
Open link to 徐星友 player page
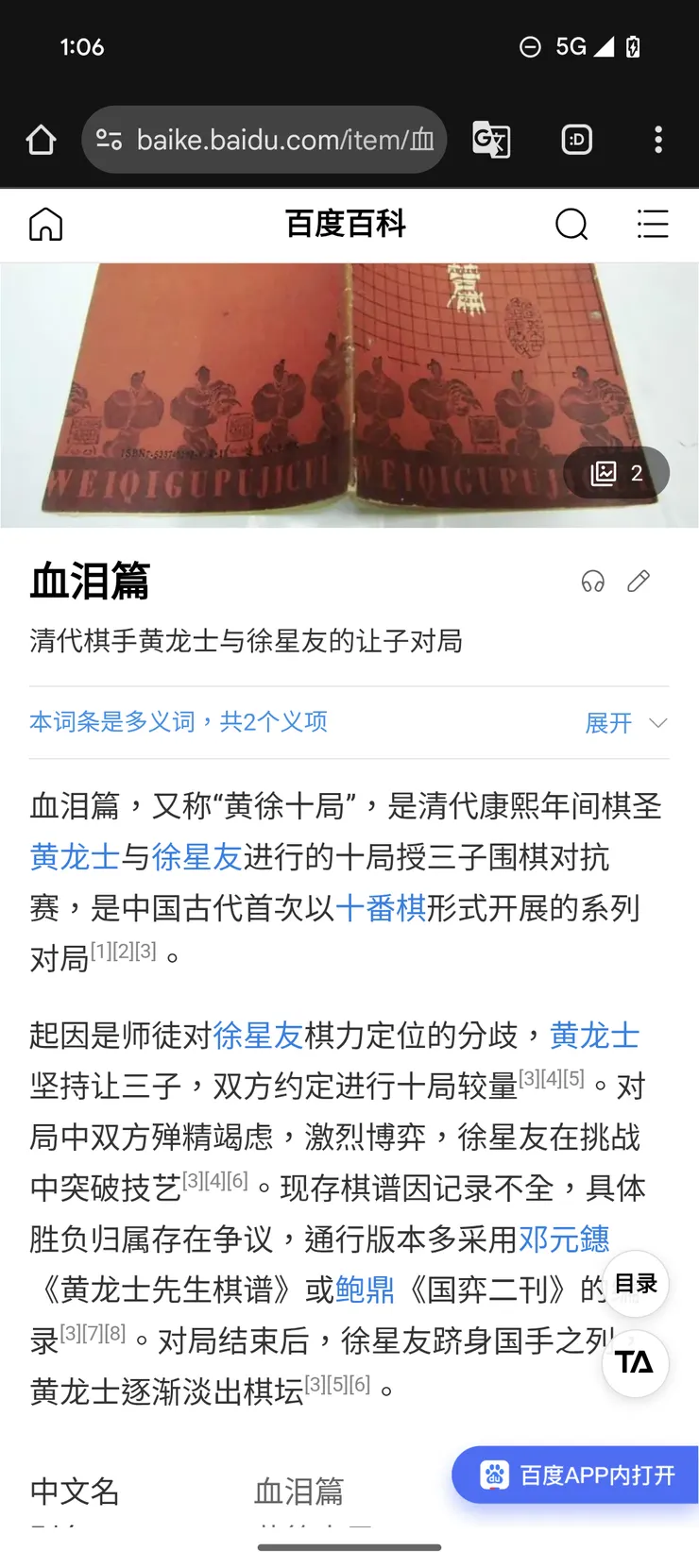coord(194,859)
